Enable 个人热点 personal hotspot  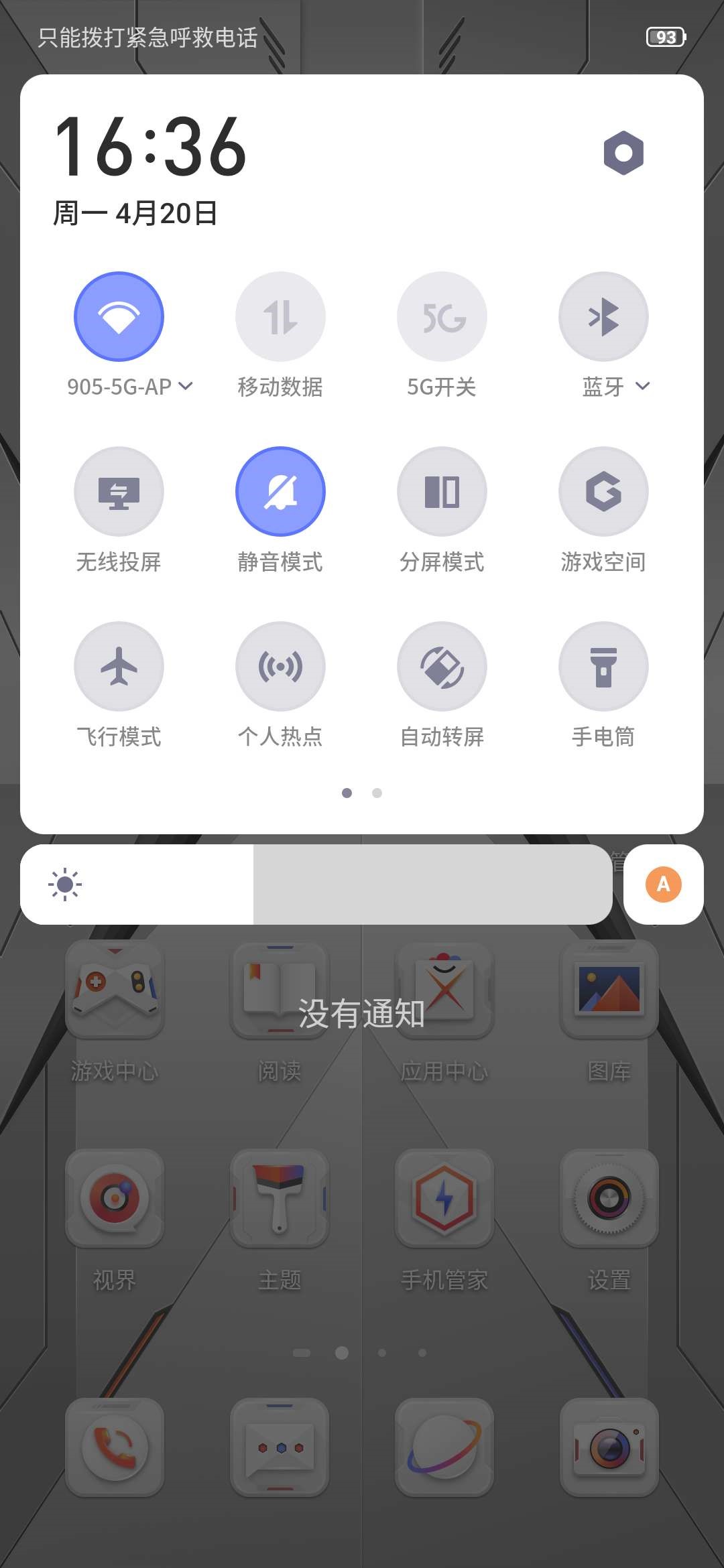pyautogui.click(x=280, y=666)
